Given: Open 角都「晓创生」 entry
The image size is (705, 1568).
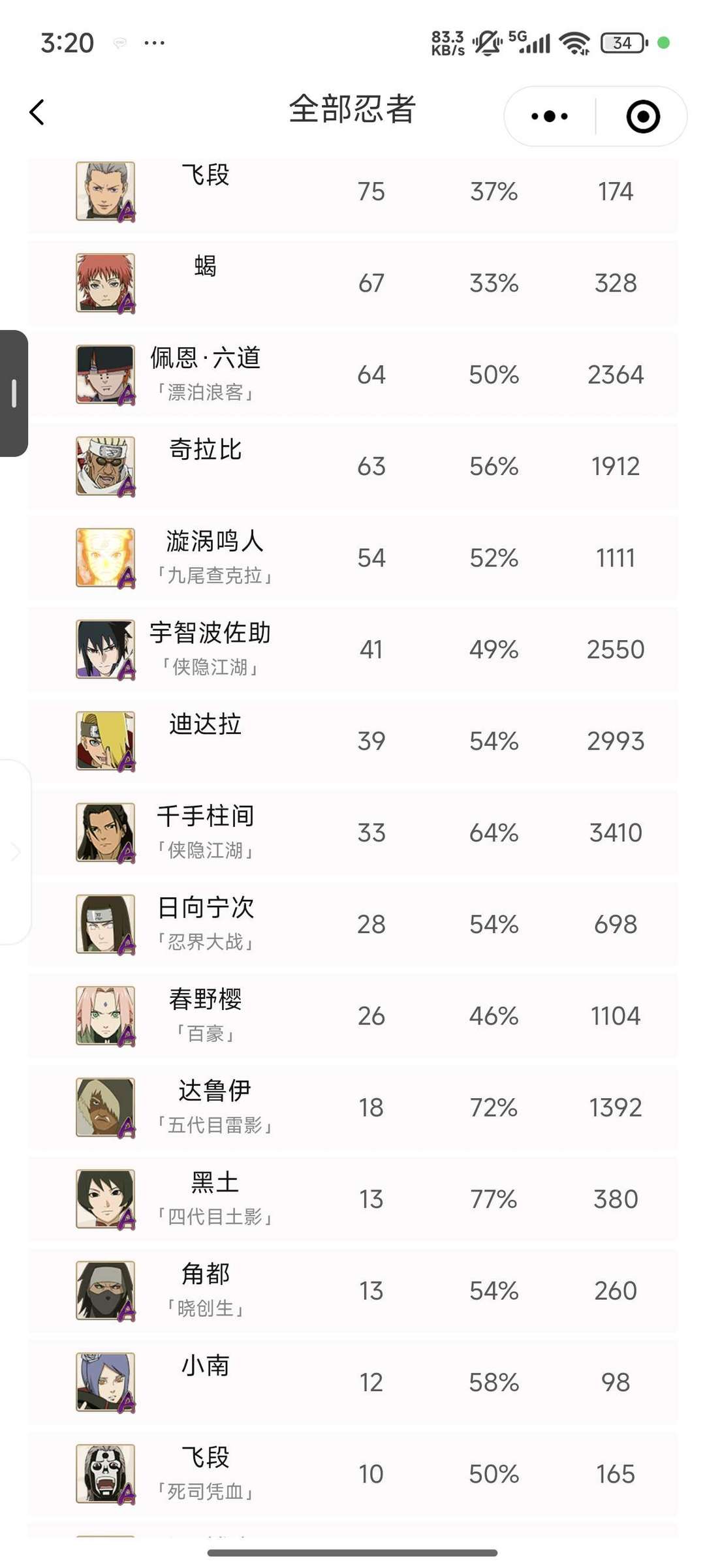Looking at the screenshot, I should (352, 1291).
